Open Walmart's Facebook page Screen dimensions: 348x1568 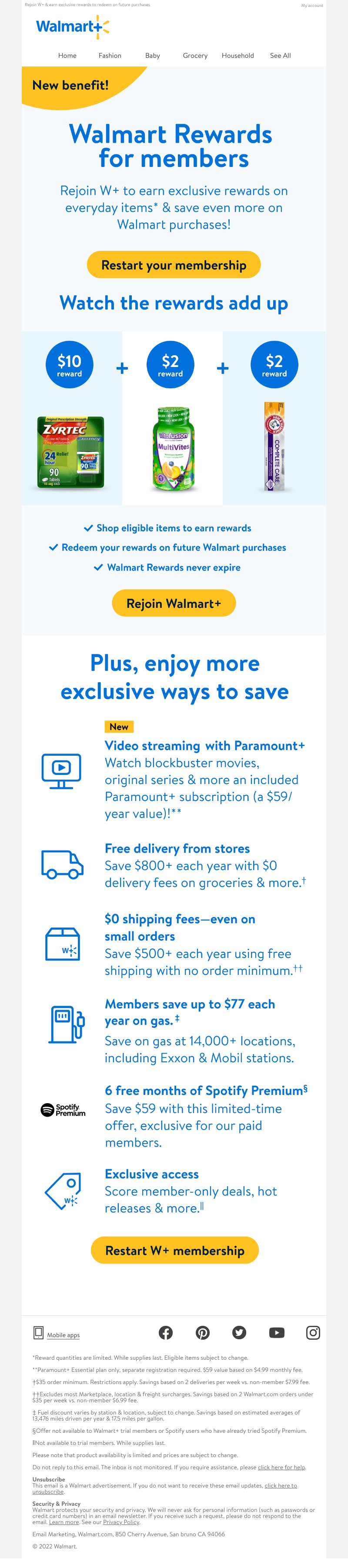(166, 1333)
